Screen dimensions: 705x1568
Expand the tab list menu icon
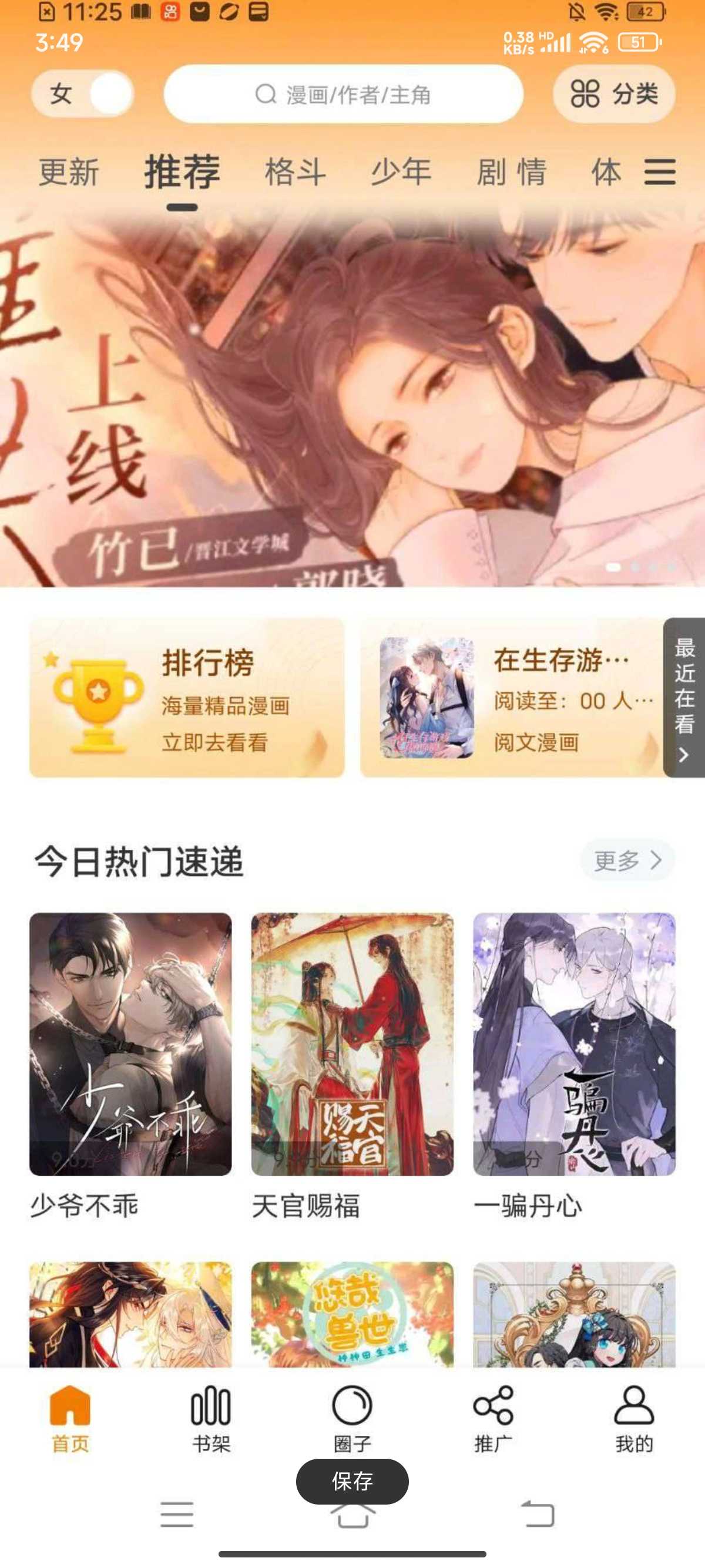pyautogui.click(x=660, y=171)
